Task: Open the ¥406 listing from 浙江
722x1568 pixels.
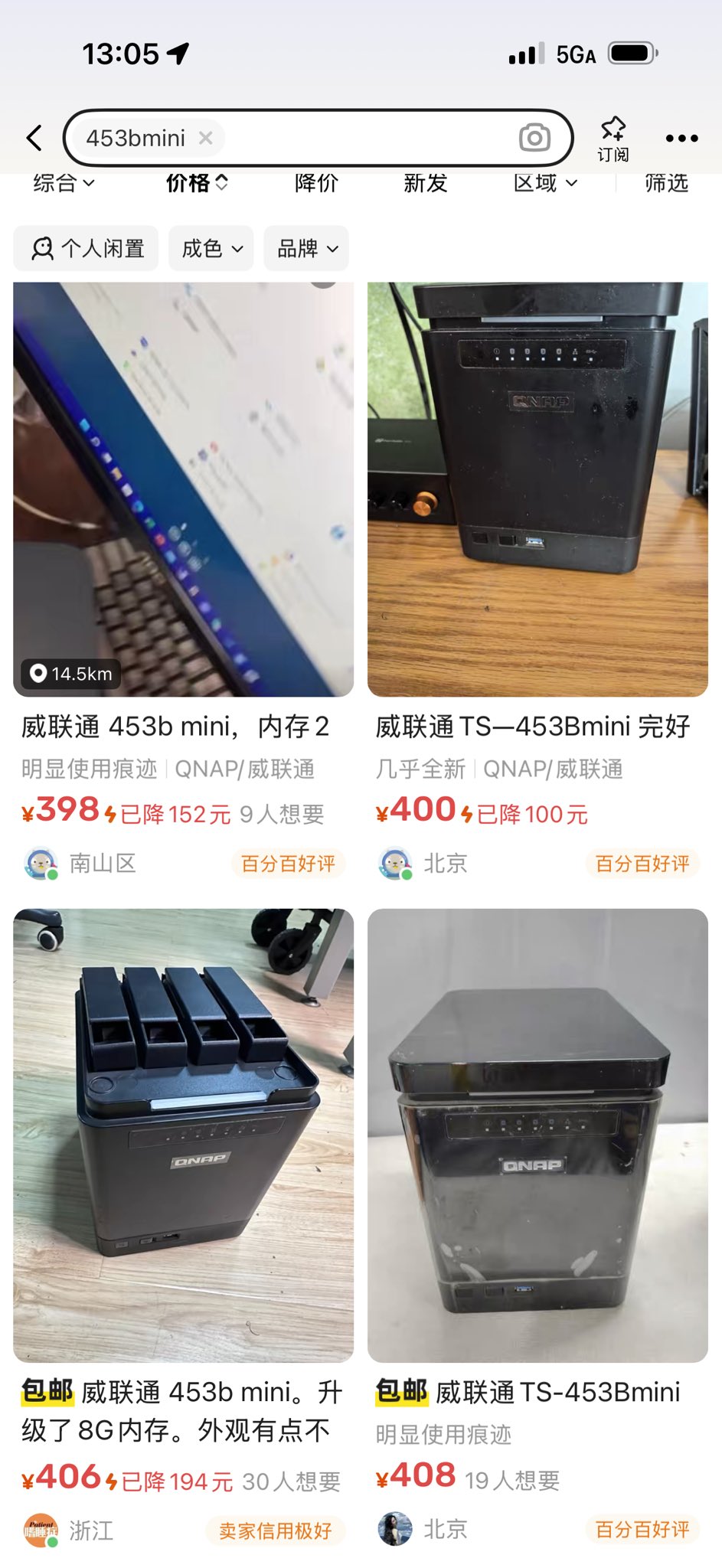Action: pos(184,1135)
